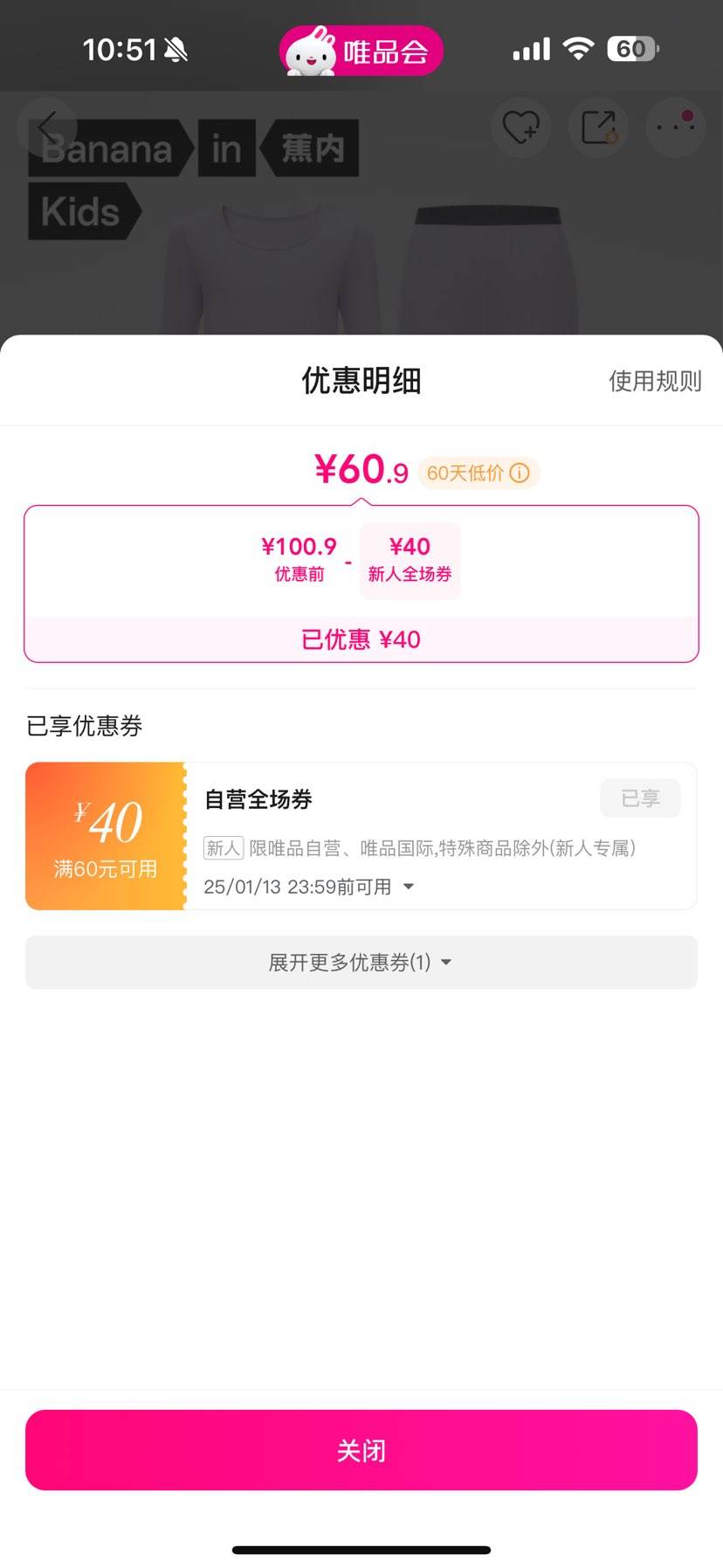Expand the coupon validity date details
Viewport: 723px width, 1568px height.
[x=408, y=887]
